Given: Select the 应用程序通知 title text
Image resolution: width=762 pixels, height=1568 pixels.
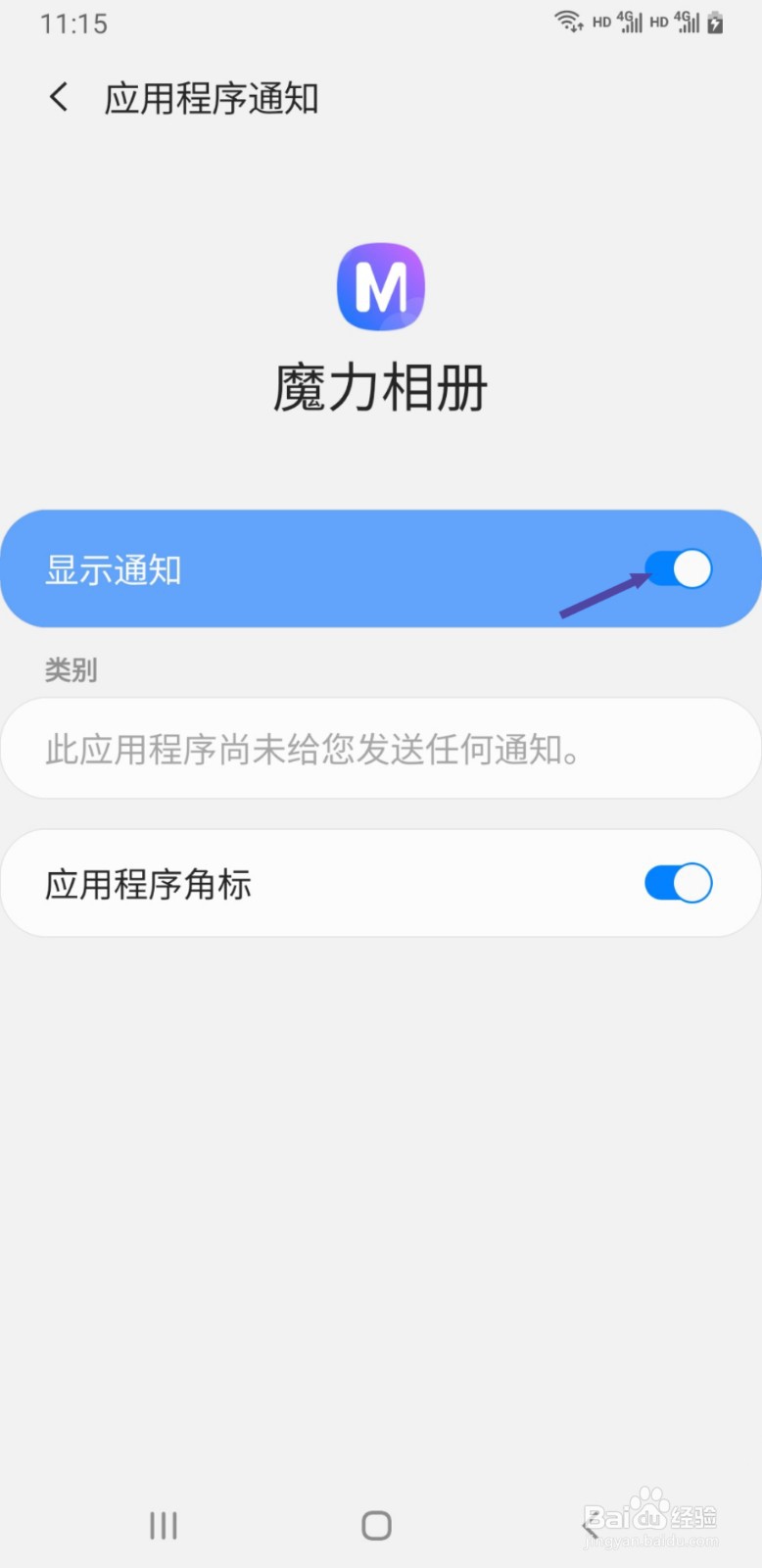Looking at the screenshot, I should pyautogui.click(x=212, y=97).
